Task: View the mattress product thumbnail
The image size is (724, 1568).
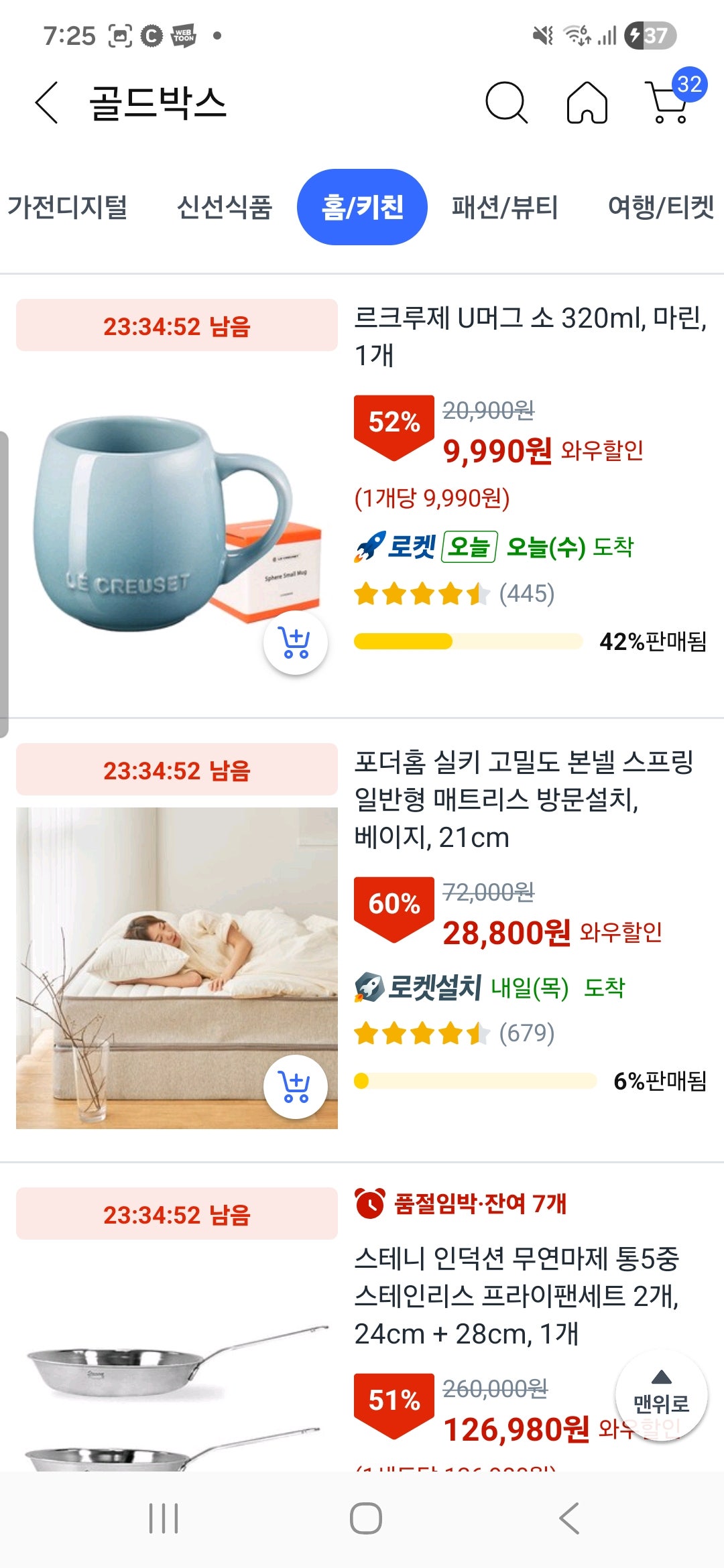Action: point(176,965)
